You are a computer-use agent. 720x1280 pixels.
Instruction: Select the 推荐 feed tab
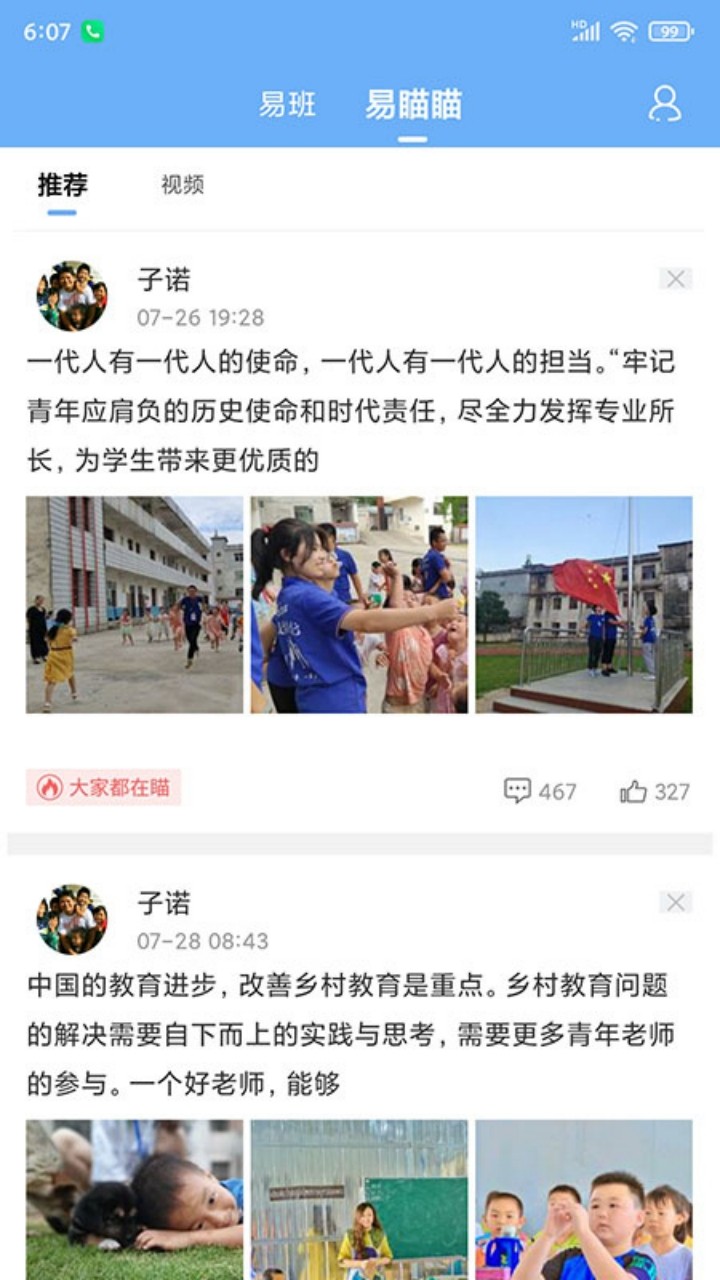click(x=62, y=185)
